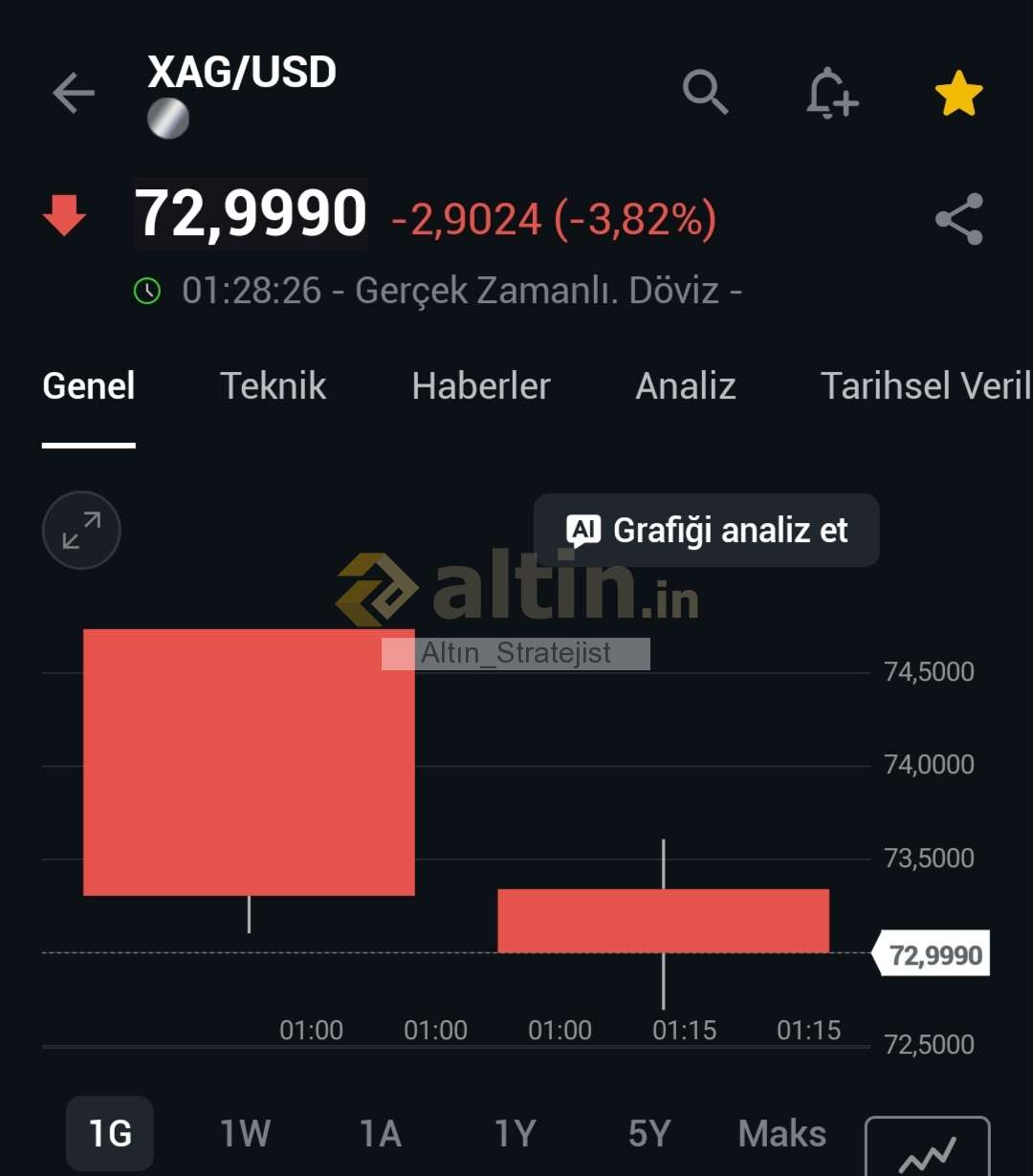Switch chart range to 1W
Image resolution: width=1033 pixels, height=1176 pixels.
point(245,1134)
